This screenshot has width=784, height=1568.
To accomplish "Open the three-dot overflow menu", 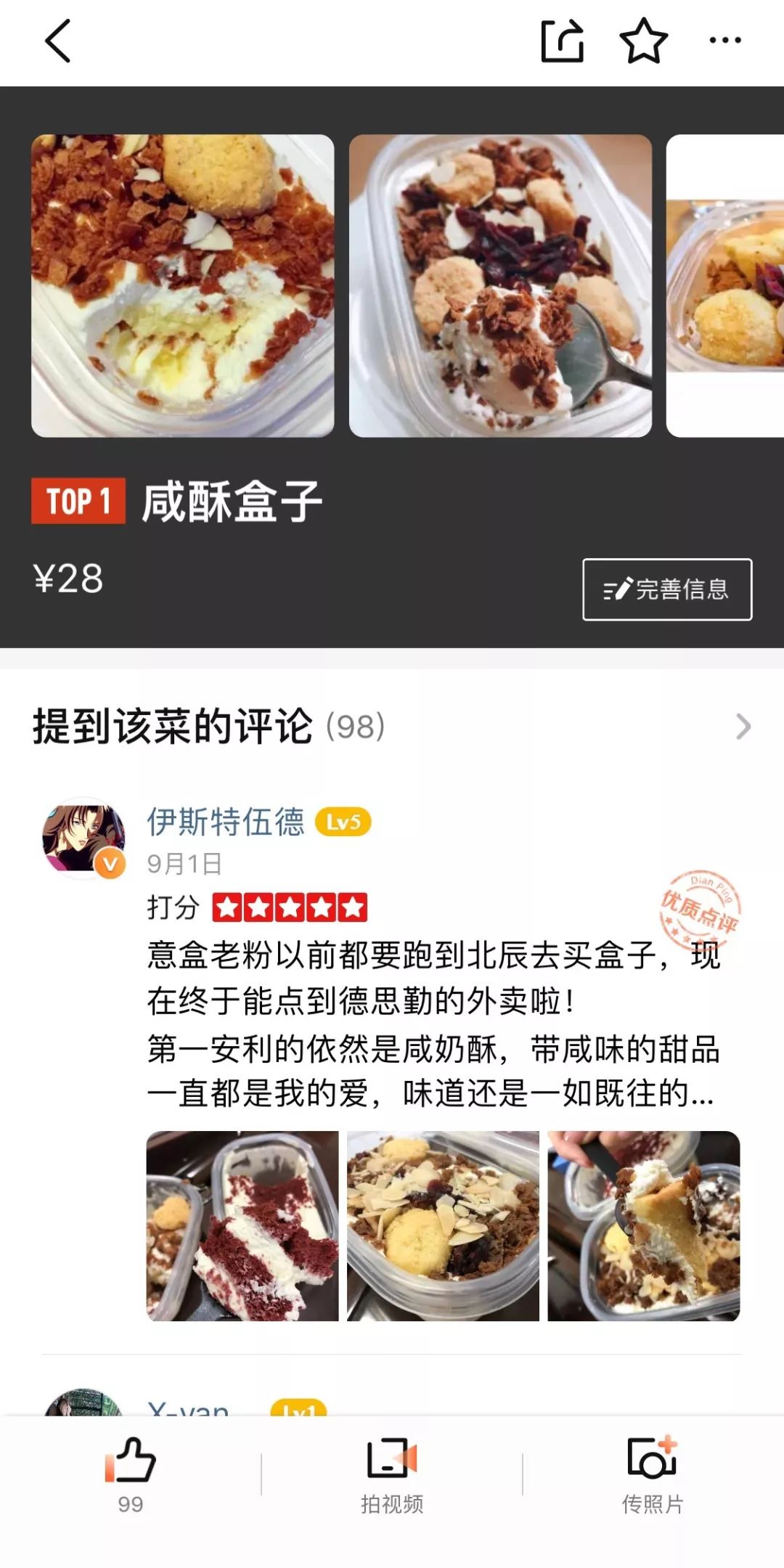I will click(x=725, y=41).
